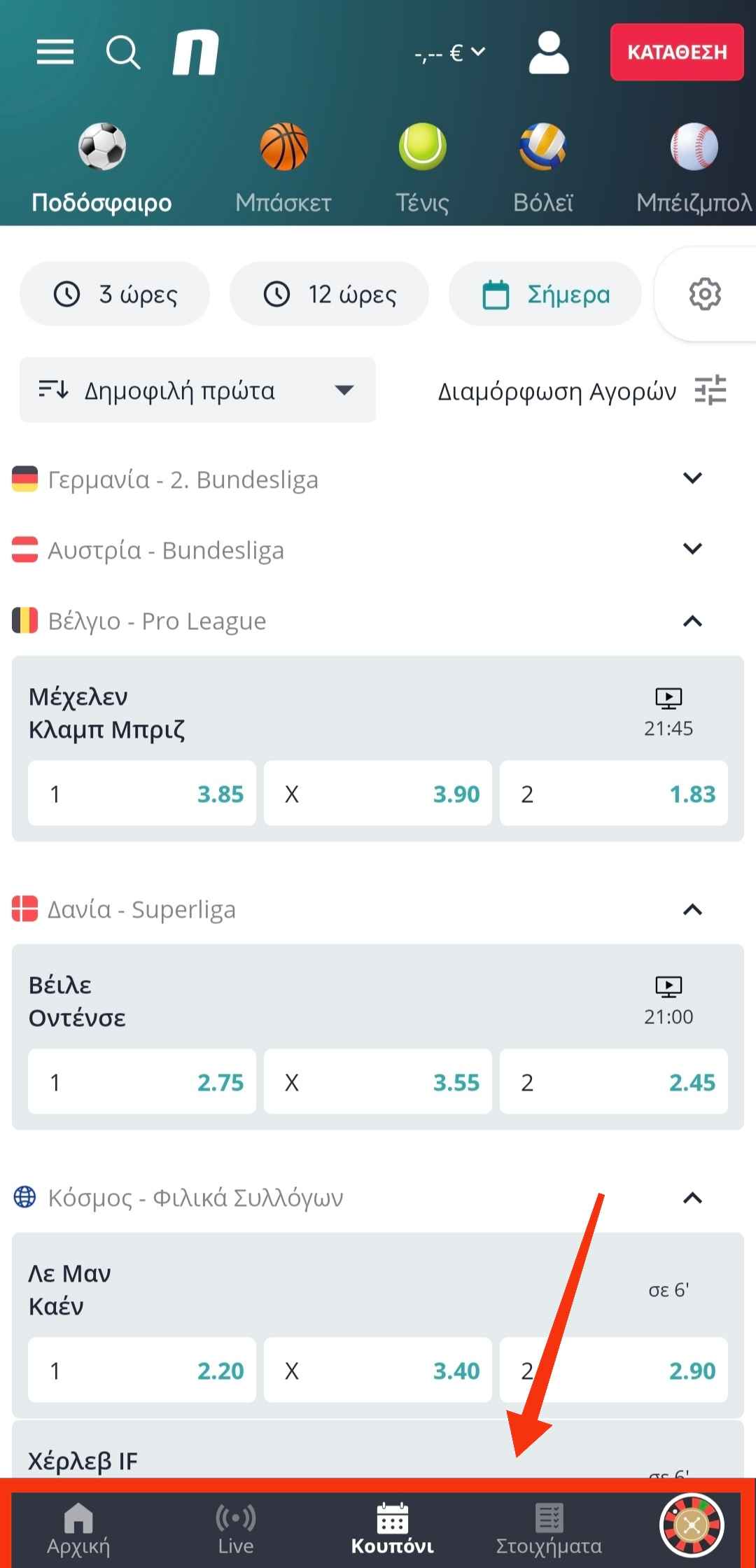Open the hamburger menu

[x=55, y=52]
